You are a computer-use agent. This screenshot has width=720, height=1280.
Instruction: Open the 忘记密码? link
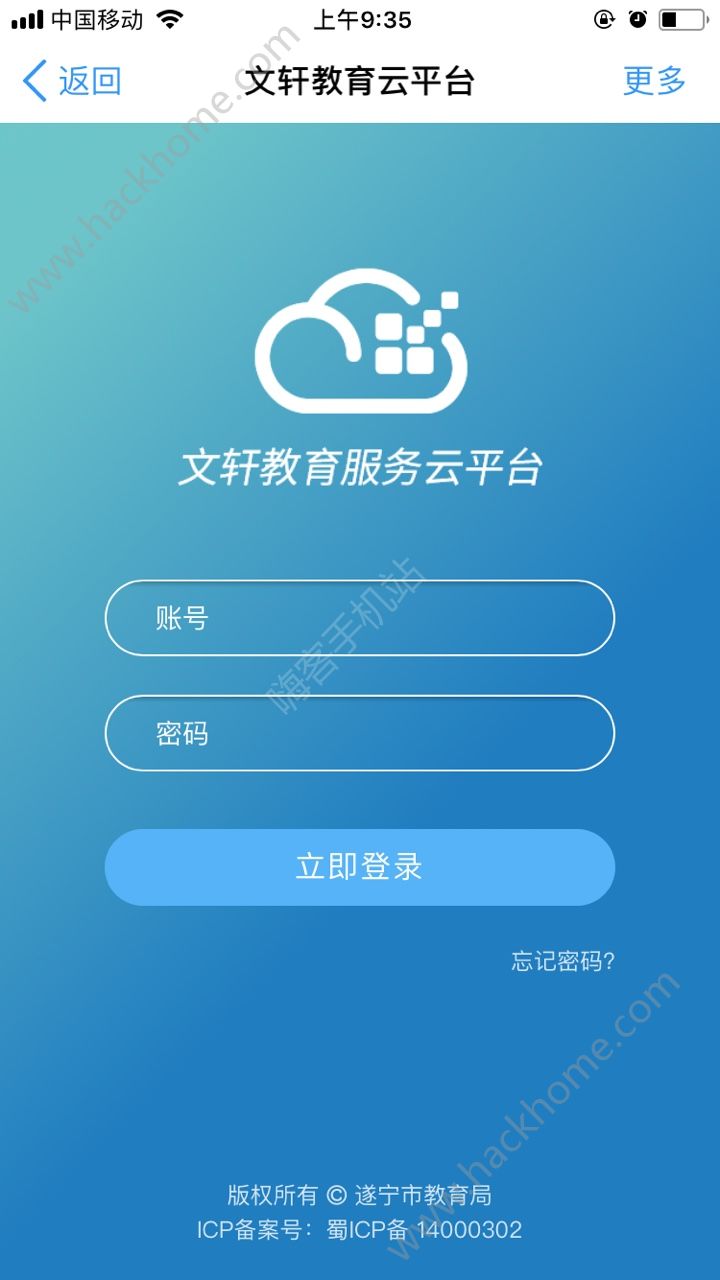(563, 962)
